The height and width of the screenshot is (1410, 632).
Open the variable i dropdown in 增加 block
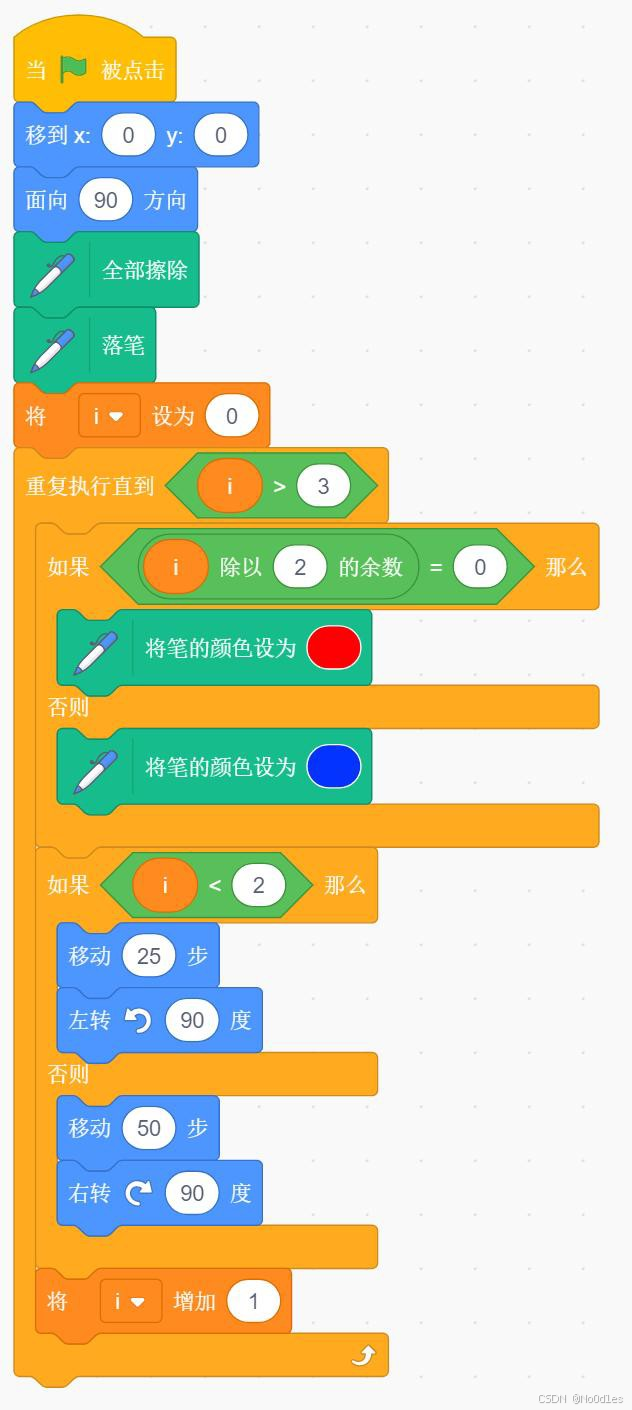click(131, 1301)
